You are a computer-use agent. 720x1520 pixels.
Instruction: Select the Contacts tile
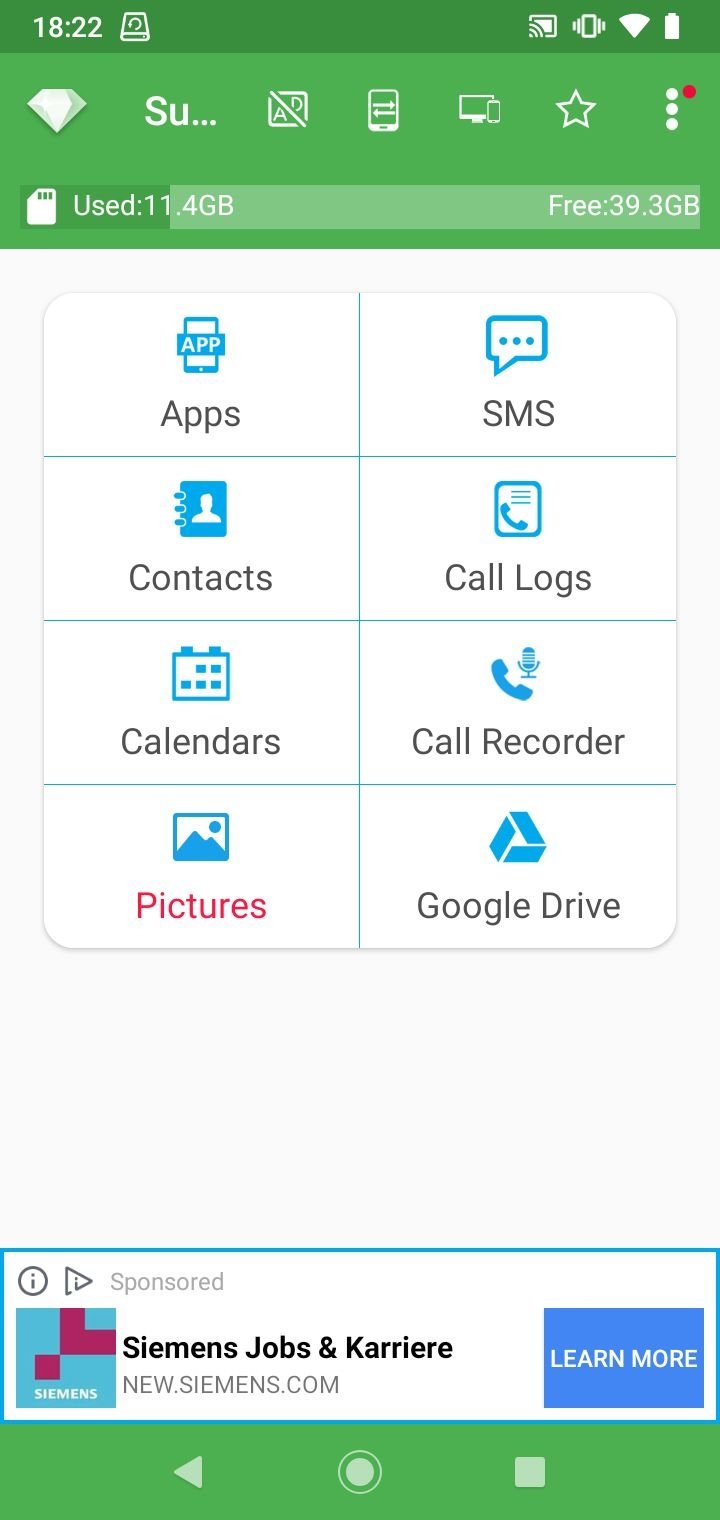click(x=201, y=539)
